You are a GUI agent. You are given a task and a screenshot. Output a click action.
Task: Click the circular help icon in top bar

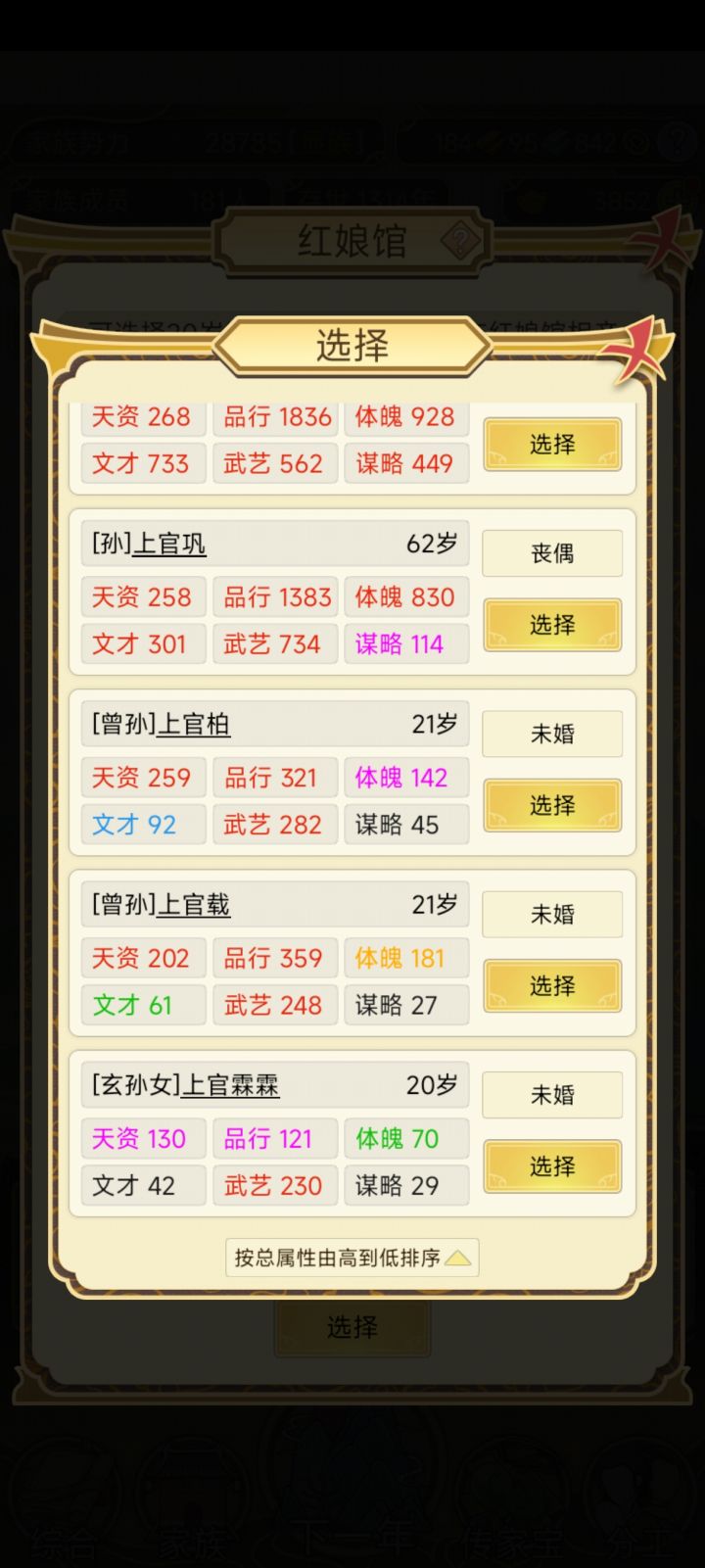click(x=676, y=140)
